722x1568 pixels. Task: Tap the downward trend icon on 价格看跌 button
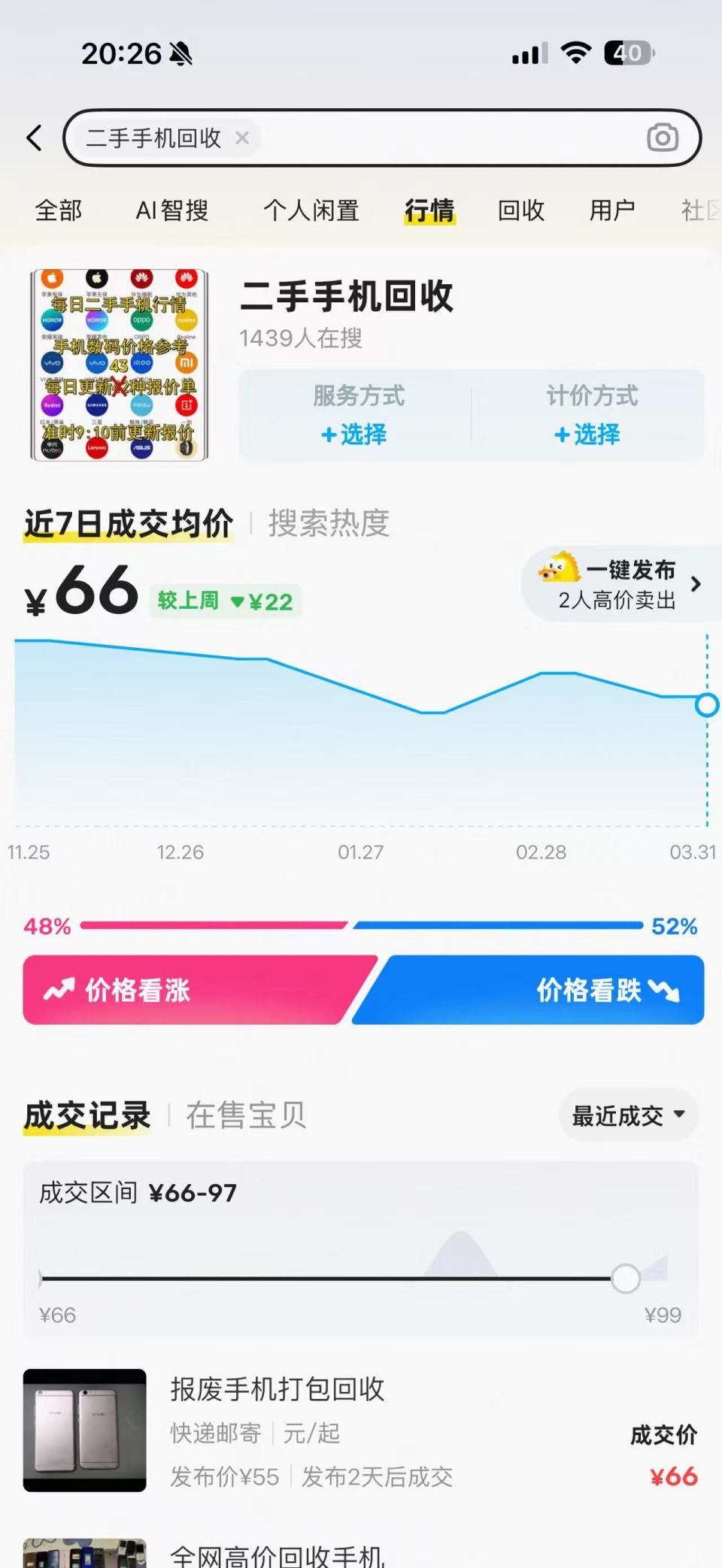coord(665,991)
